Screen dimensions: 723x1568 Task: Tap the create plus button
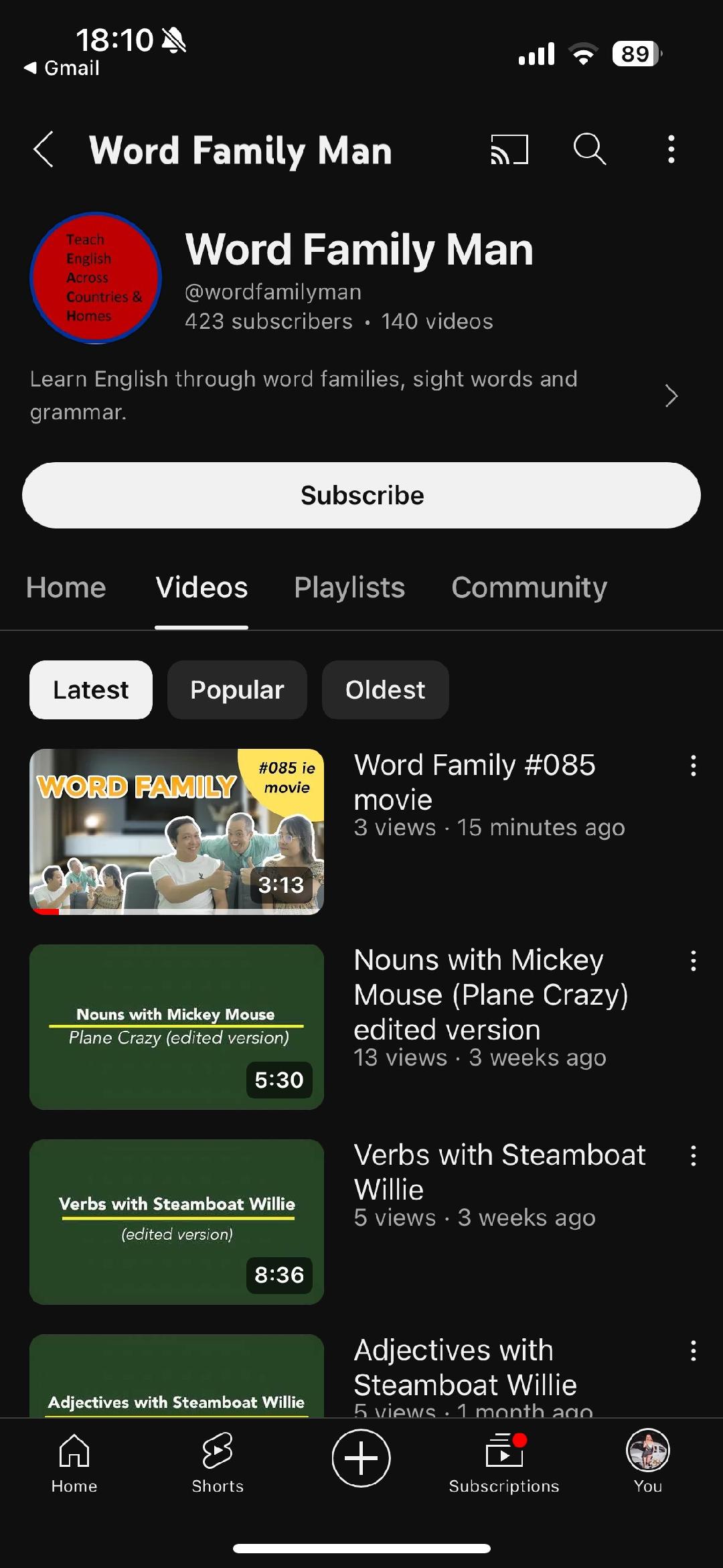coord(361,1458)
